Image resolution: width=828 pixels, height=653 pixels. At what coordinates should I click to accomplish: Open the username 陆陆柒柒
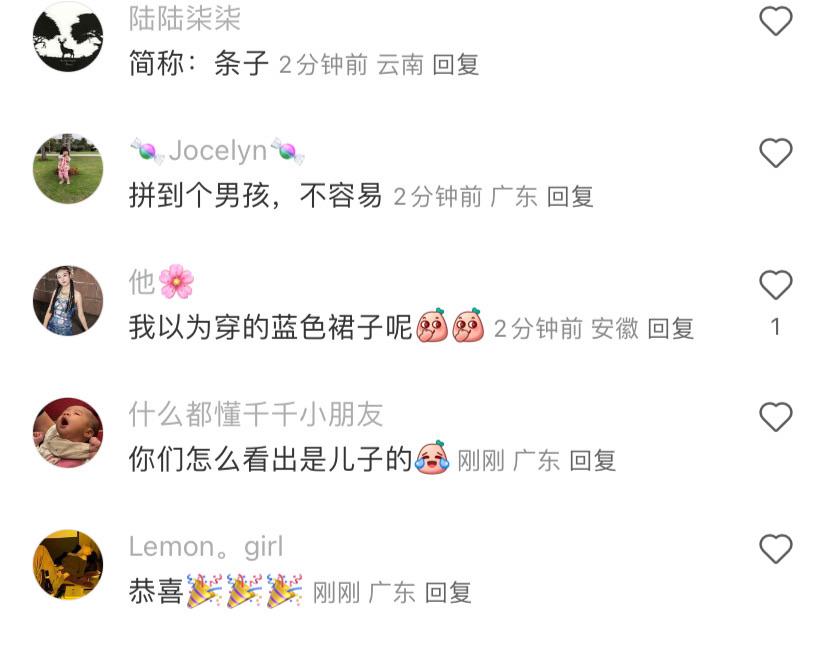(x=185, y=18)
